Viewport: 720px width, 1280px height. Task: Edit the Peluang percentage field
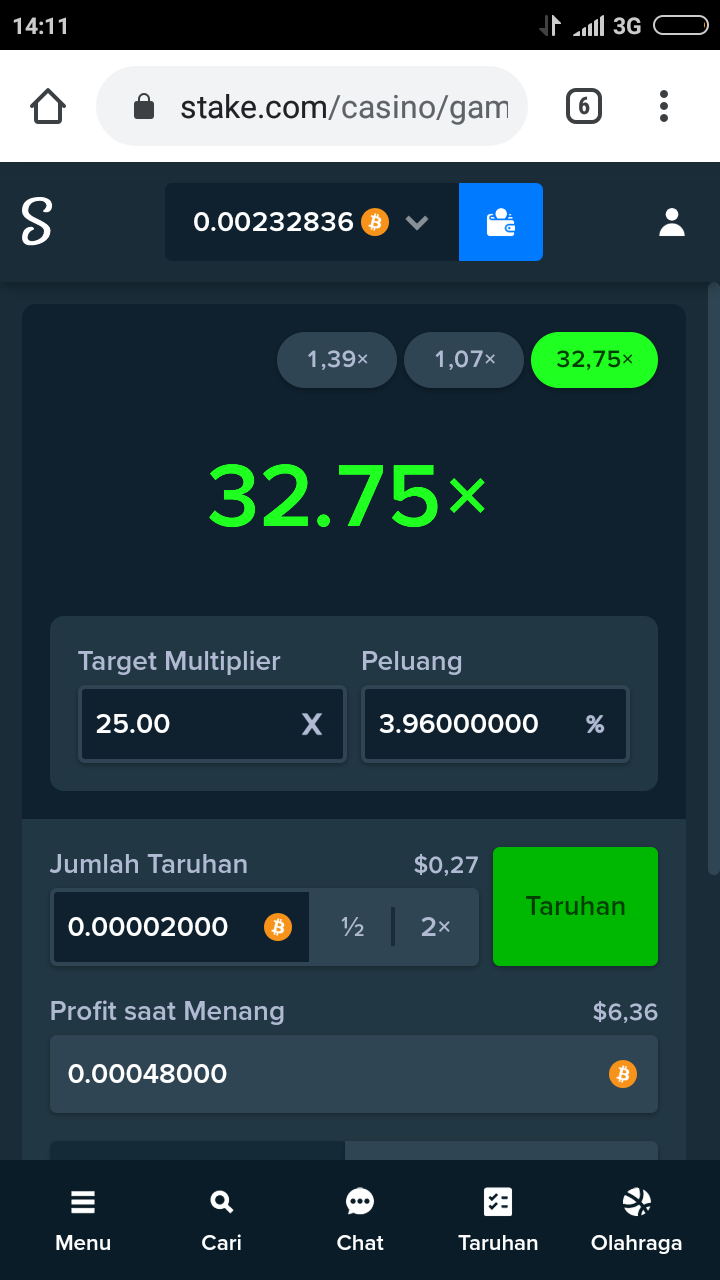pos(470,724)
